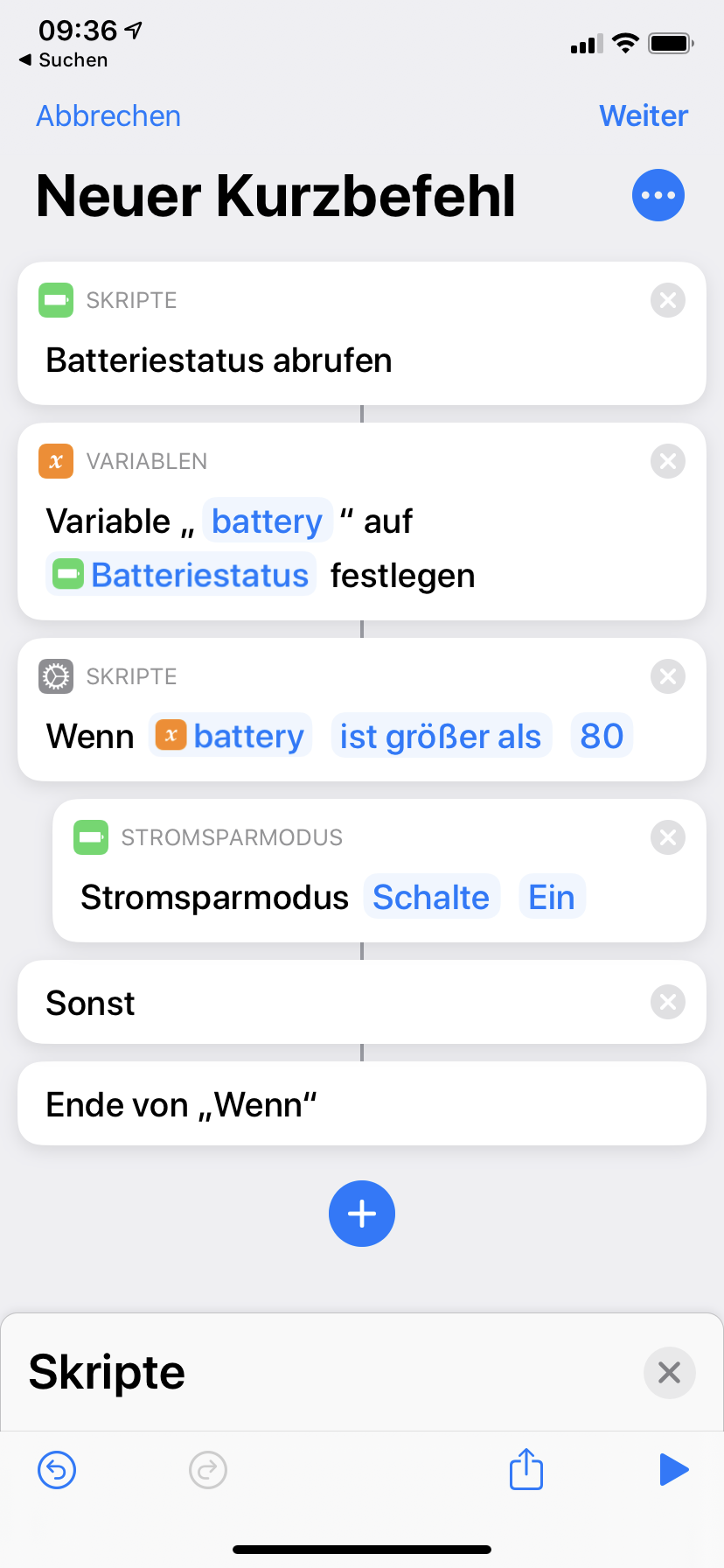Delete the Stromsparmodus action
Viewport: 724px width, 1568px height.
[x=667, y=837]
